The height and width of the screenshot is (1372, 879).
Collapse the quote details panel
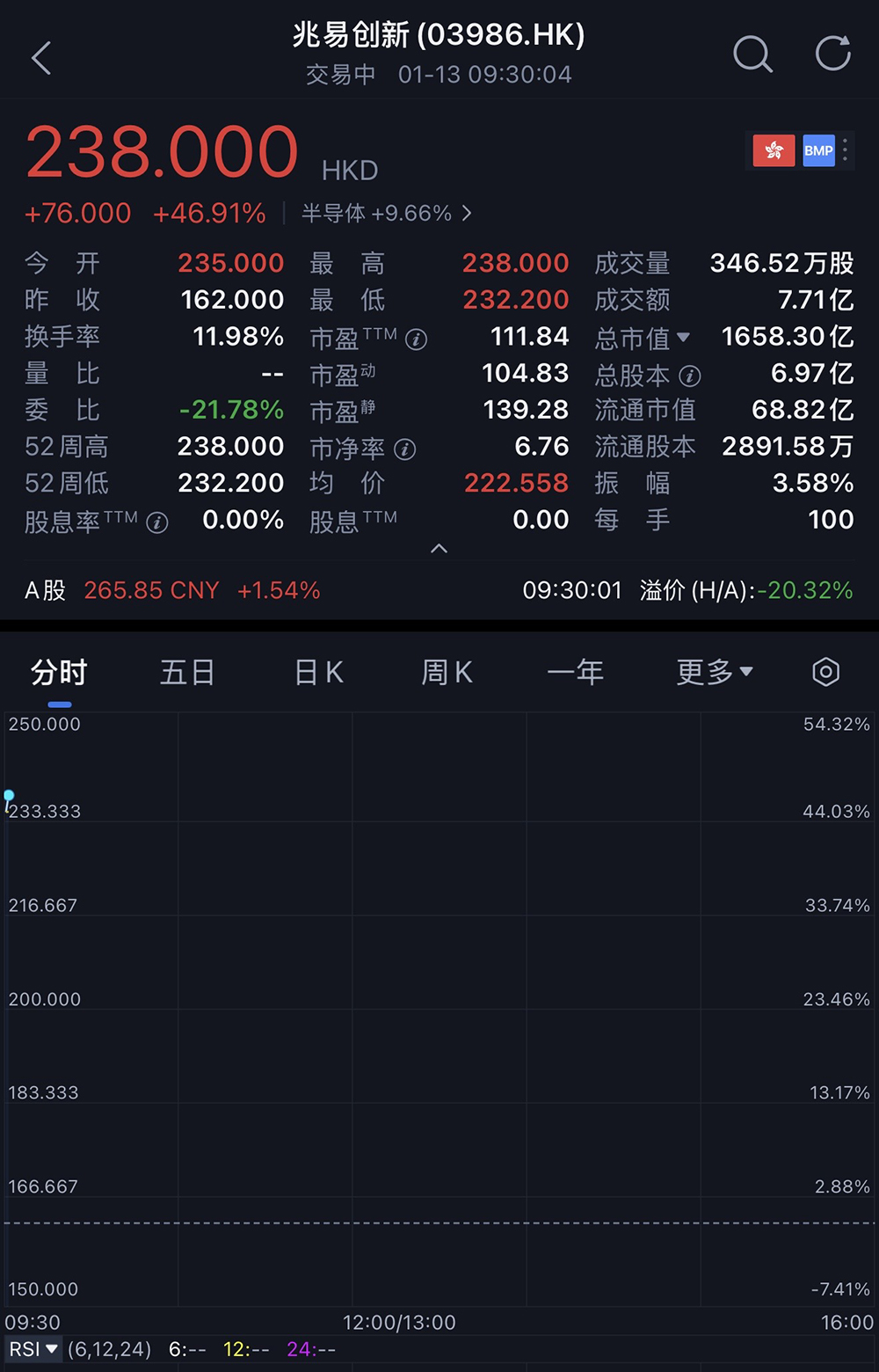(x=439, y=549)
